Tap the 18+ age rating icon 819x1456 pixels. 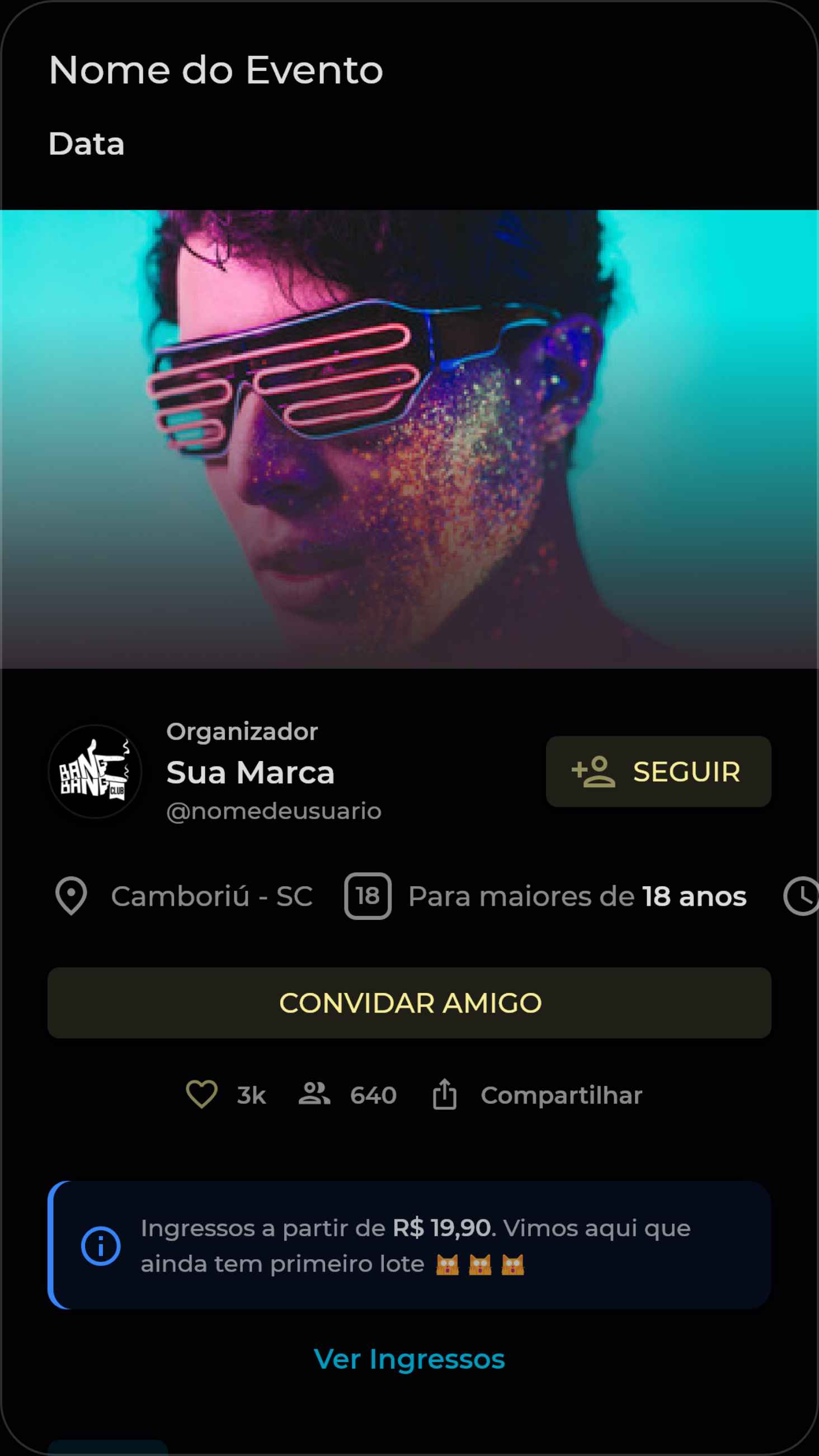(x=367, y=896)
